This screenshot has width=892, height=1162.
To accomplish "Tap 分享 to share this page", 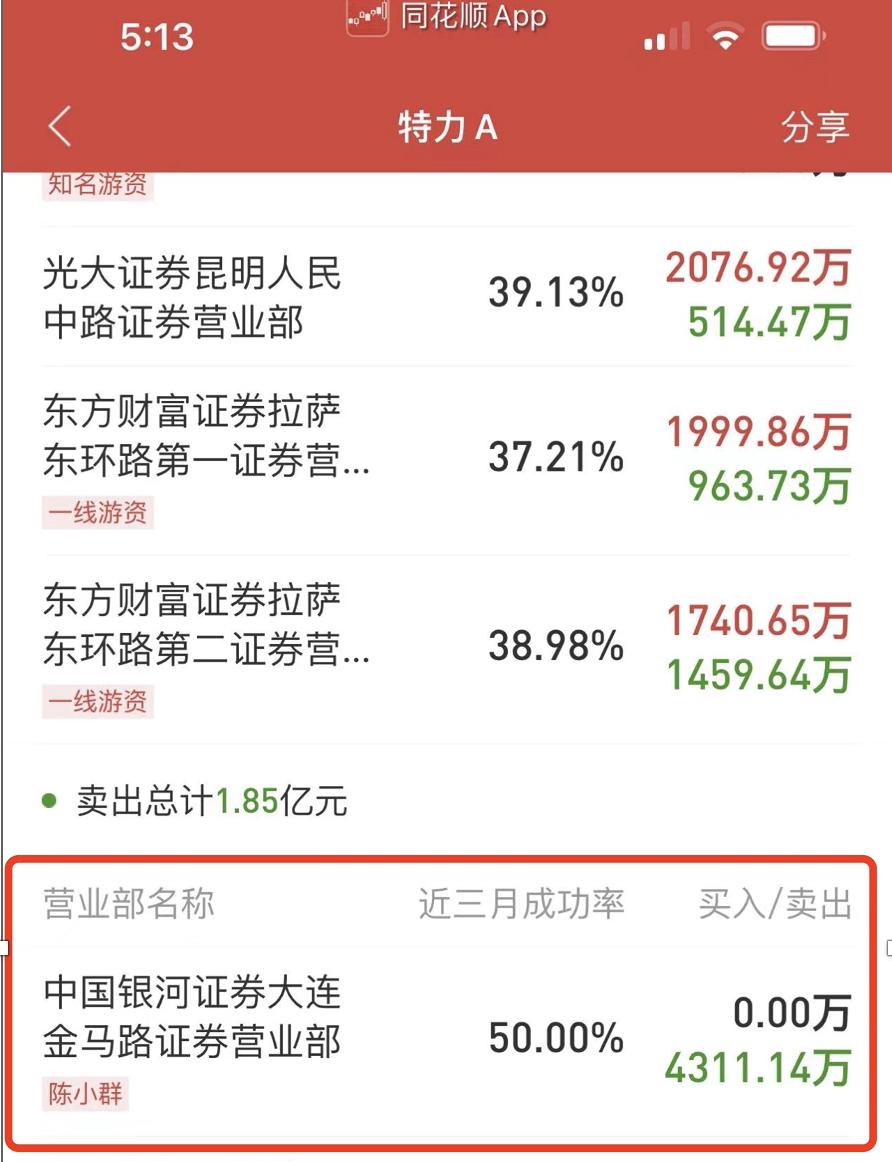I will pos(818,127).
